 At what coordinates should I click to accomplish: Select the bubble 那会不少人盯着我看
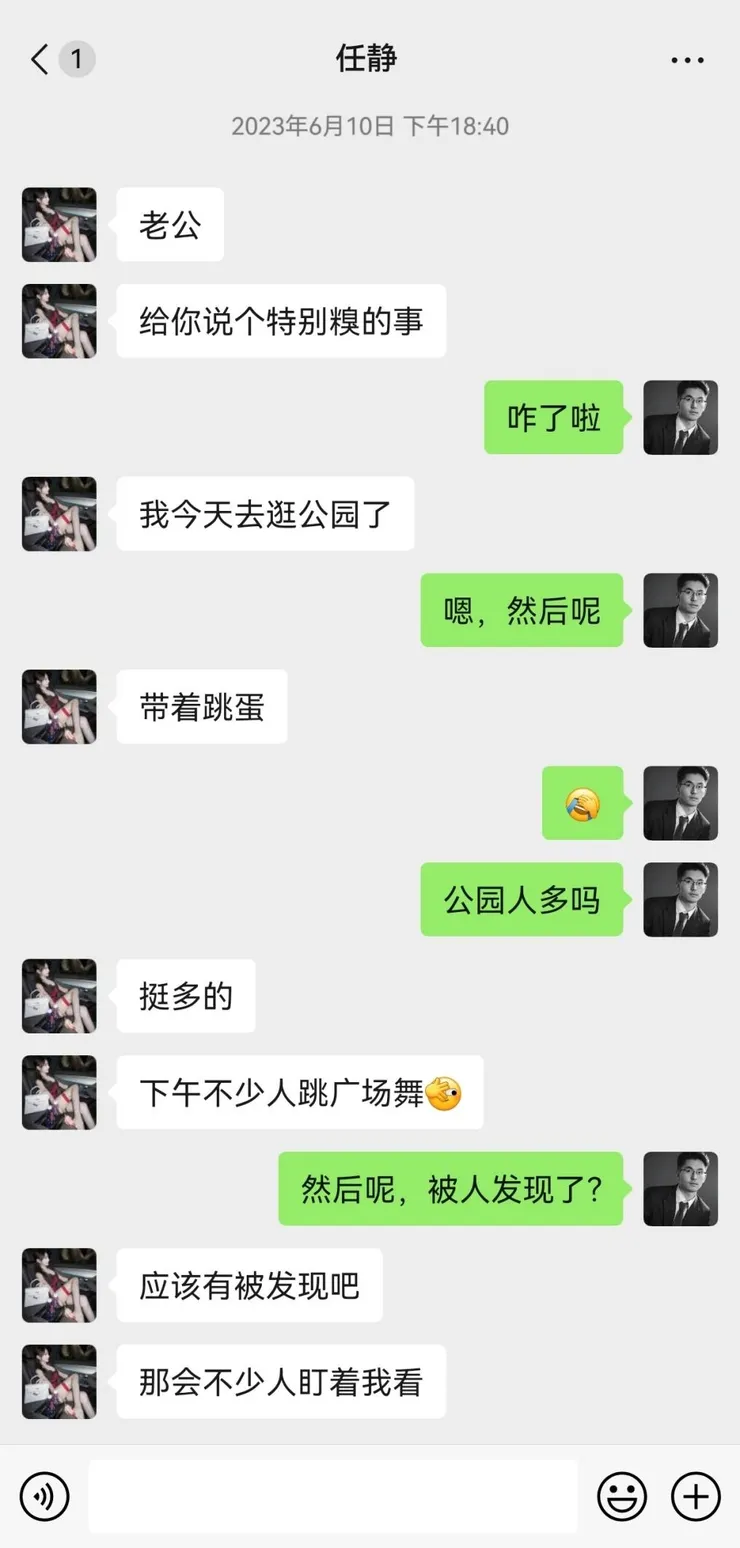(x=281, y=1381)
